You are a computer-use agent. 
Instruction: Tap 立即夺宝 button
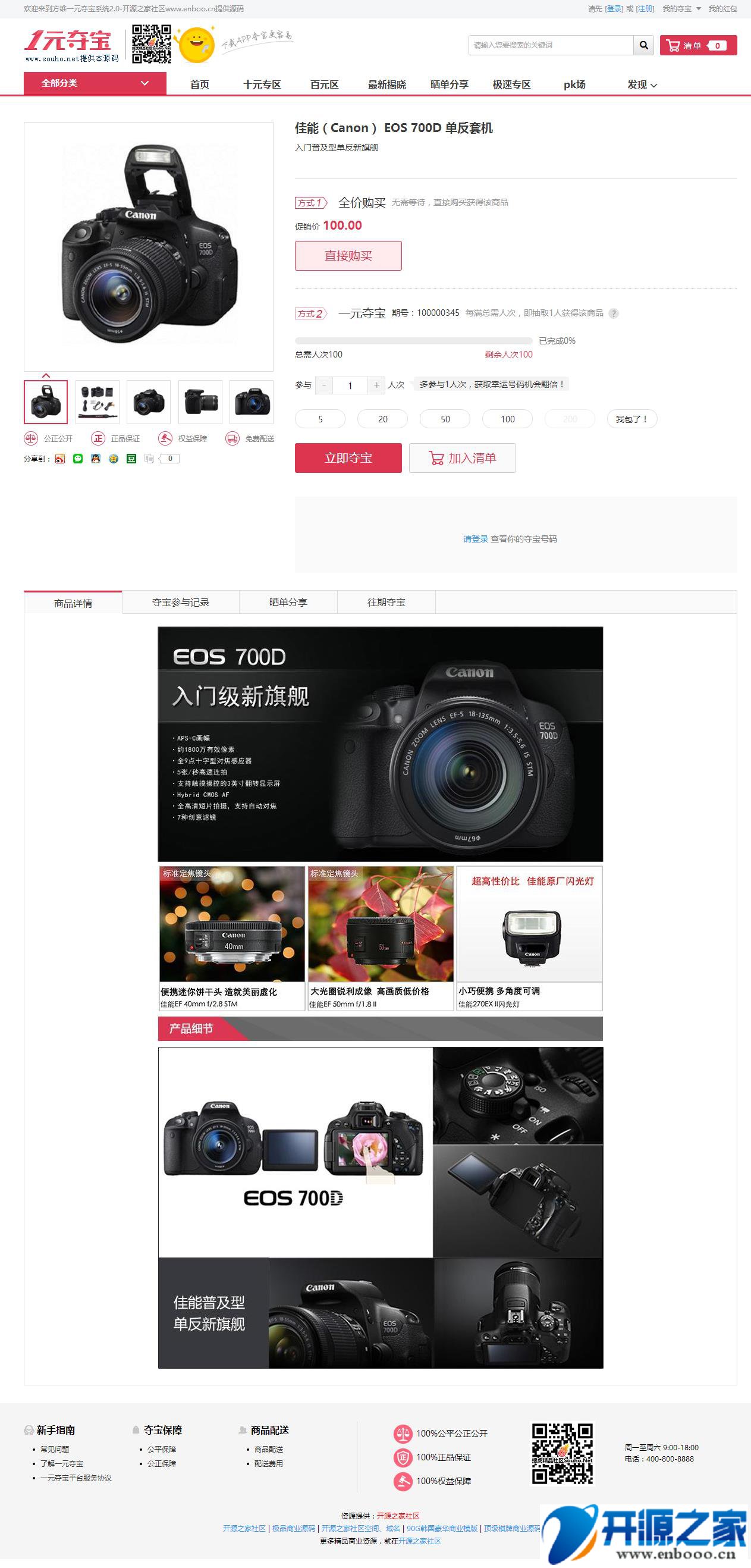pyautogui.click(x=348, y=458)
